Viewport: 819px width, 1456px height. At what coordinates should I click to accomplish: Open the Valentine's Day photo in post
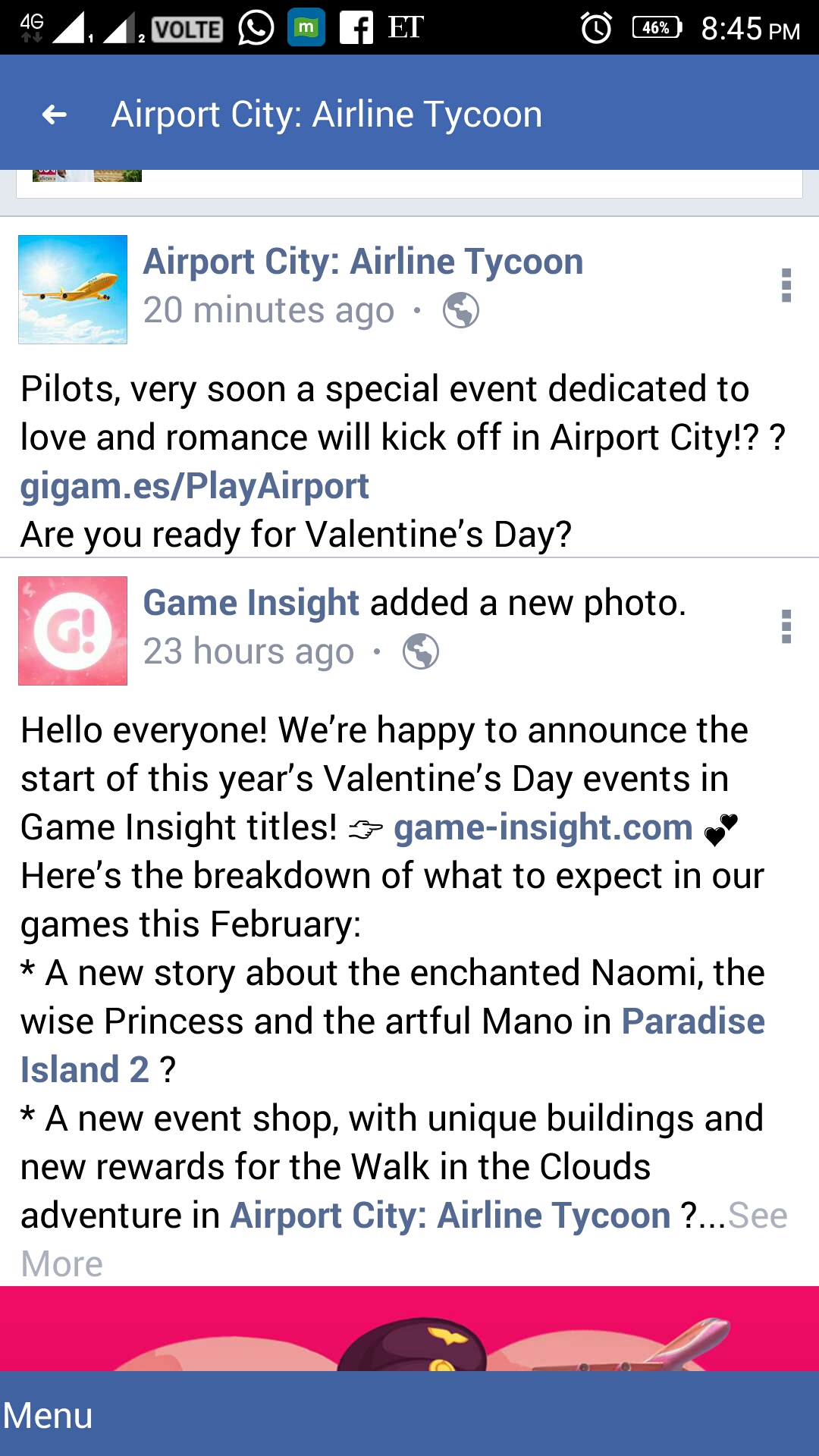pos(409,1329)
